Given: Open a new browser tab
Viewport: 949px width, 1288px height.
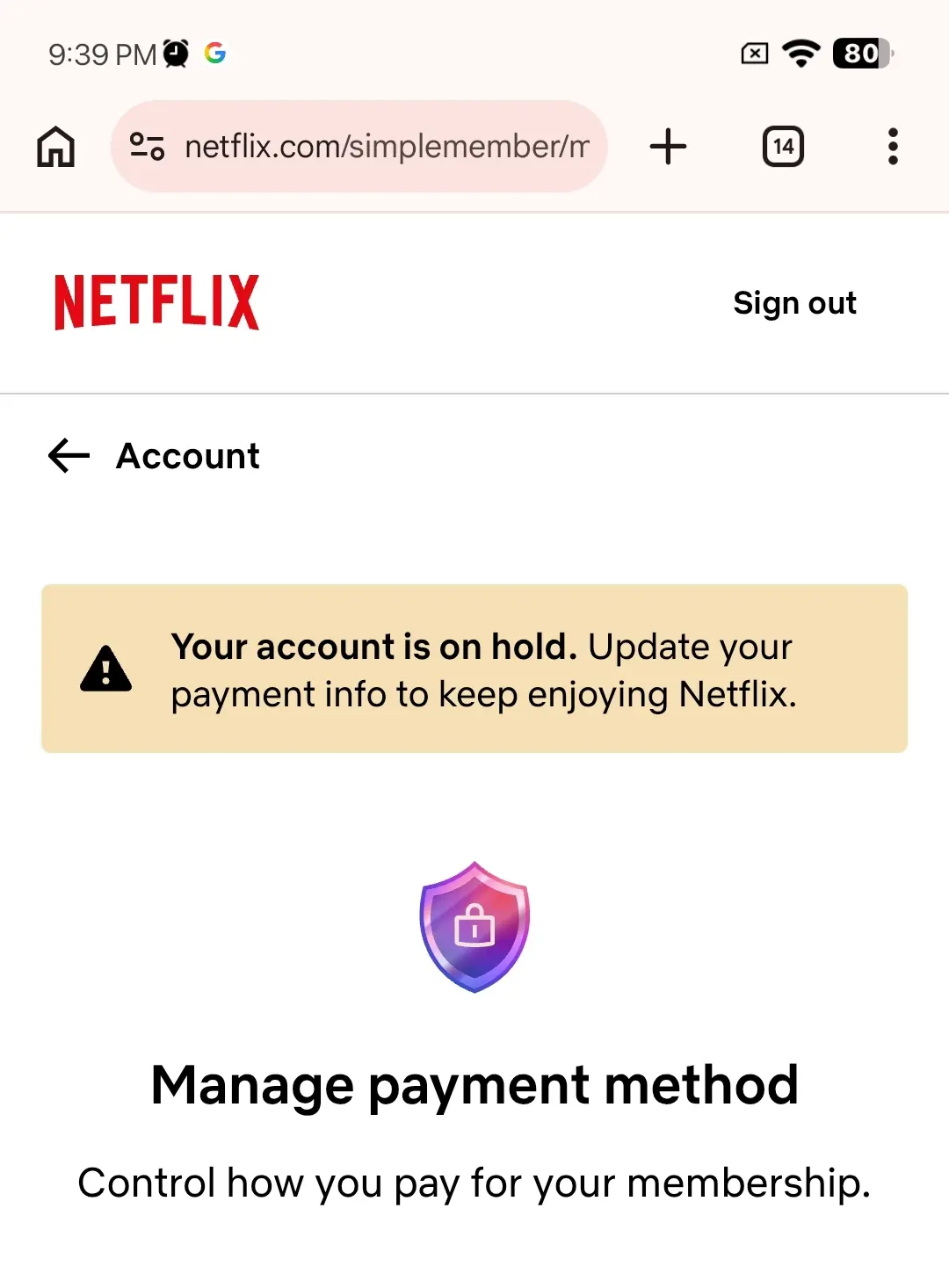Looking at the screenshot, I should pyautogui.click(x=668, y=147).
